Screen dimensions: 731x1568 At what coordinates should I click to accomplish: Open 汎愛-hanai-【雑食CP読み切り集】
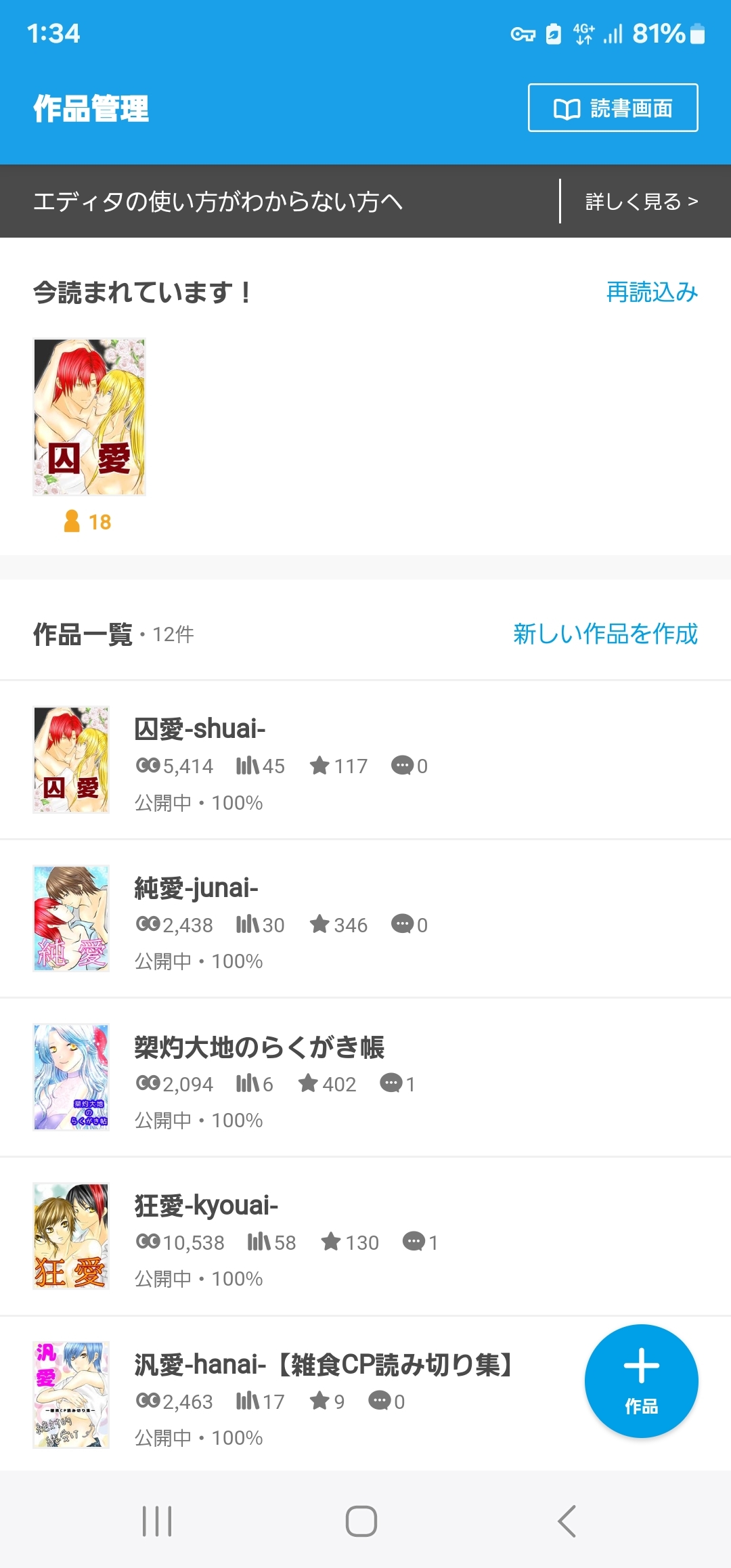pos(325,1365)
